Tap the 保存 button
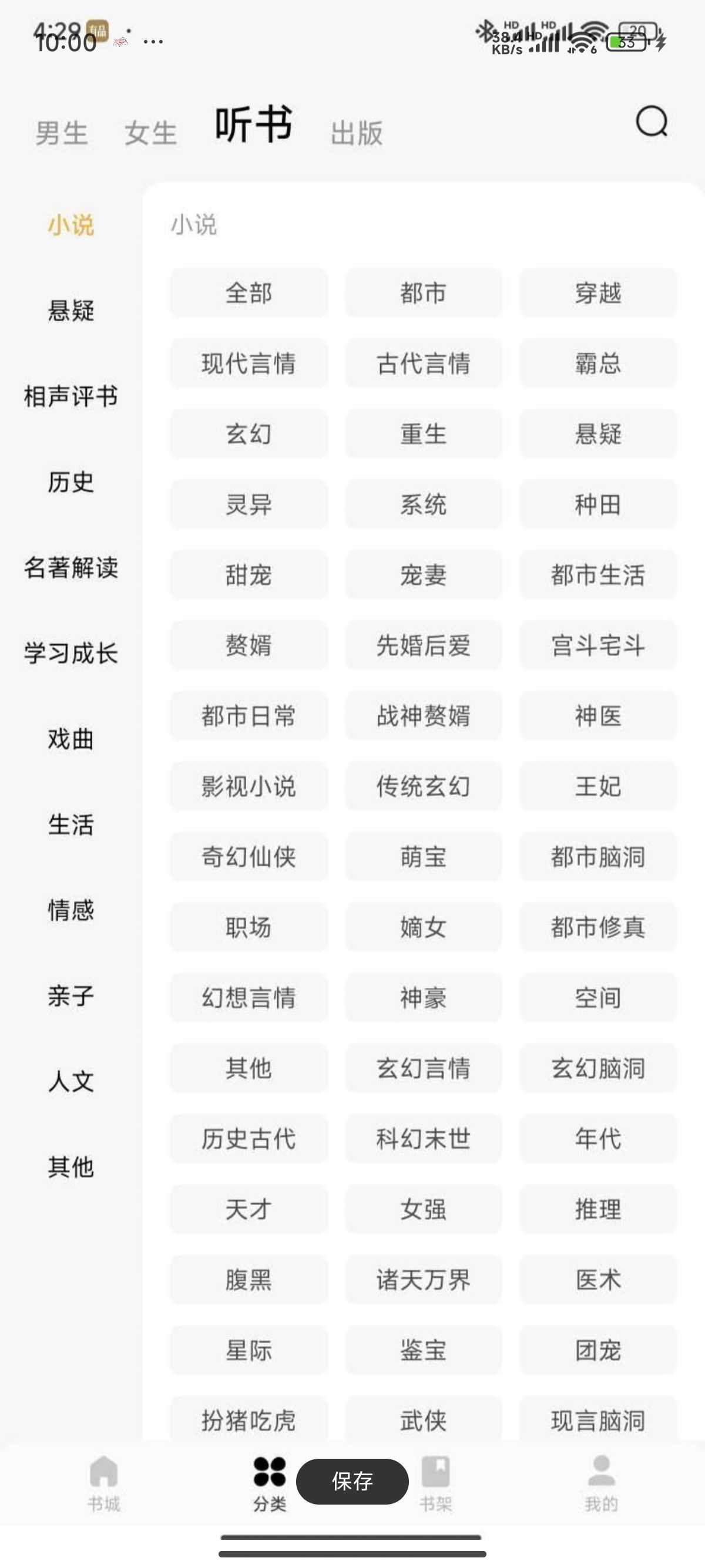705x1568 pixels. tap(352, 1481)
